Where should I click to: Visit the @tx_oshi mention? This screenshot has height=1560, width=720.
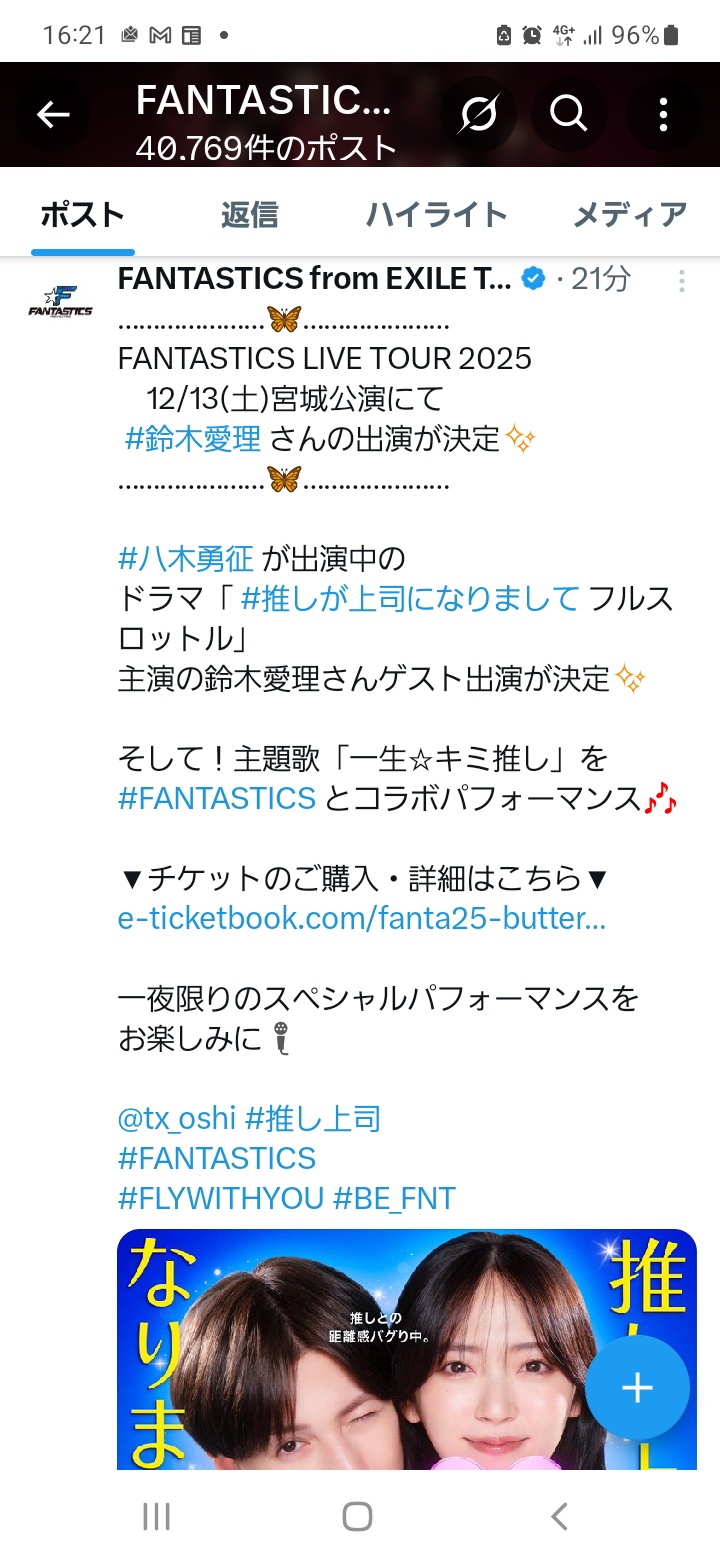click(x=176, y=1118)
